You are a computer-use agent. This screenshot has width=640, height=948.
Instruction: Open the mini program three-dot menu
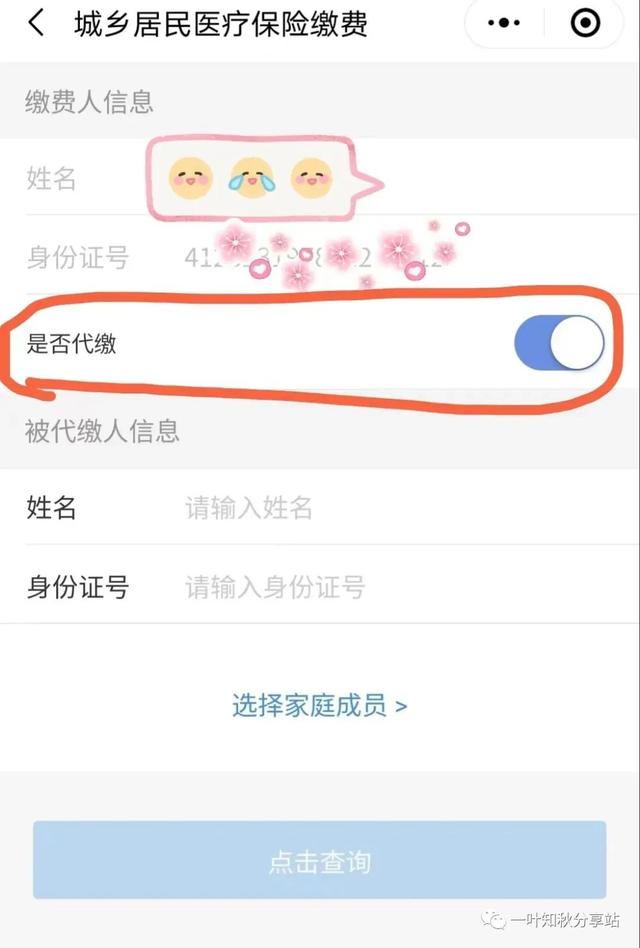click(503, 24)
